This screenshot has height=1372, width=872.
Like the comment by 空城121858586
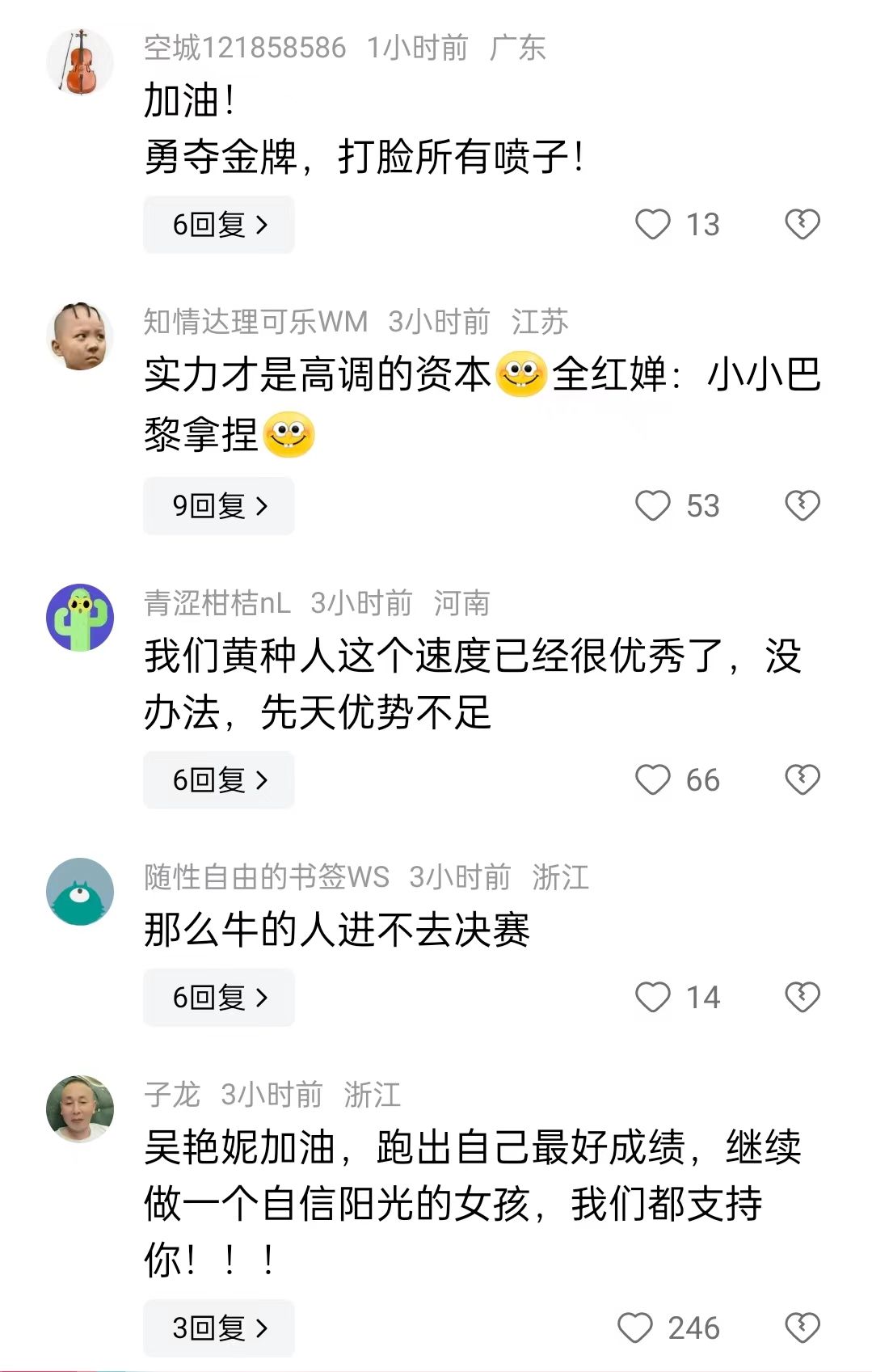tap(653, 224)
